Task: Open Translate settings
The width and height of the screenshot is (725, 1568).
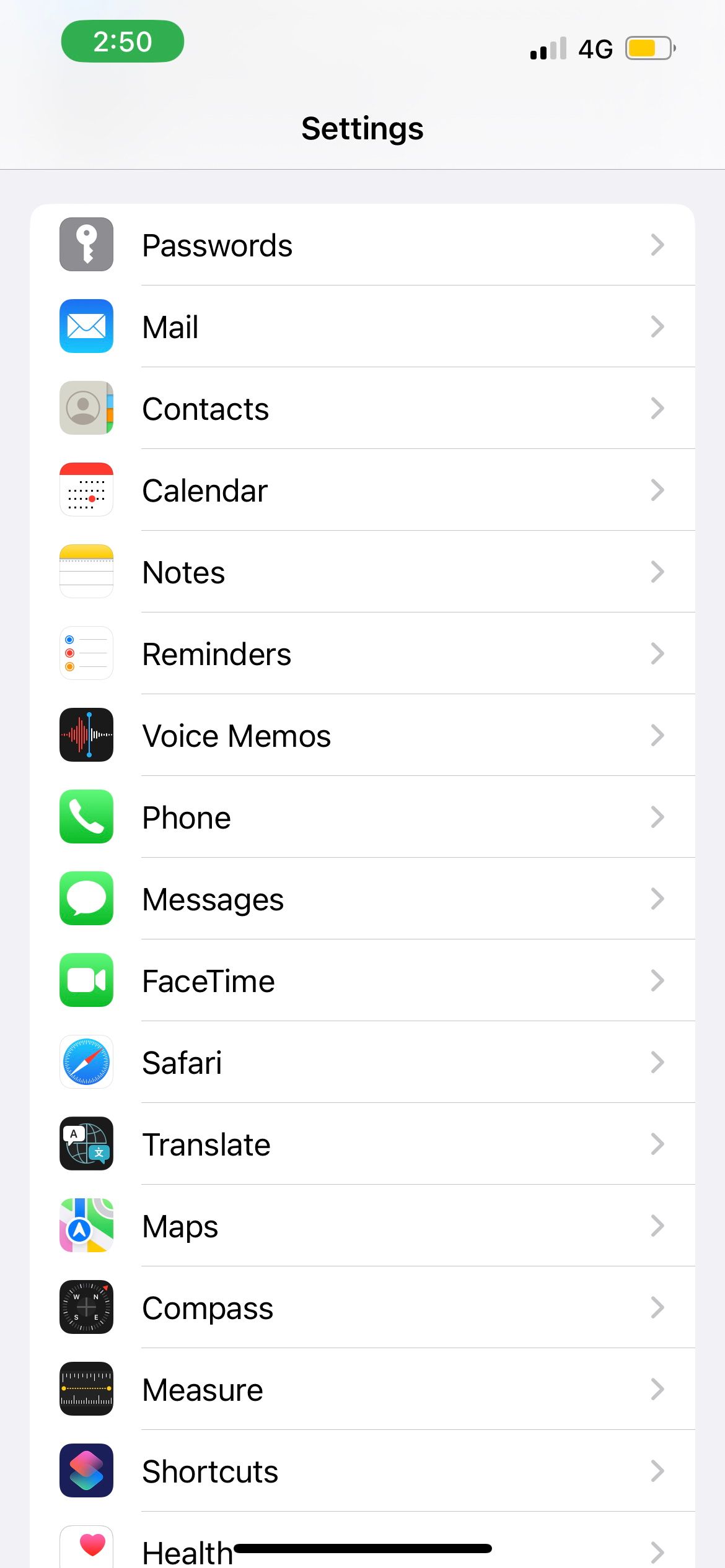Action: (362, 1144)
